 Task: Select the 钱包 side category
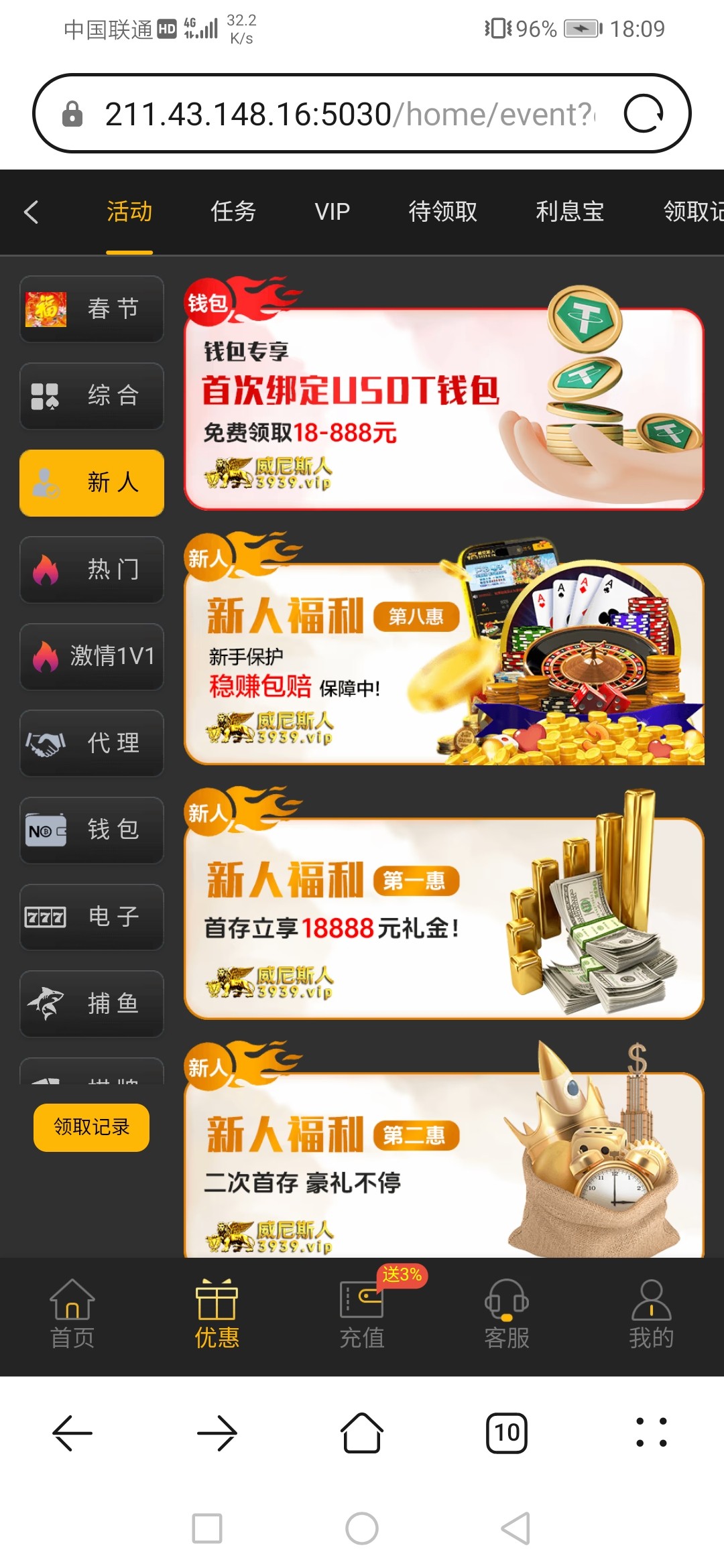[92, 830]
